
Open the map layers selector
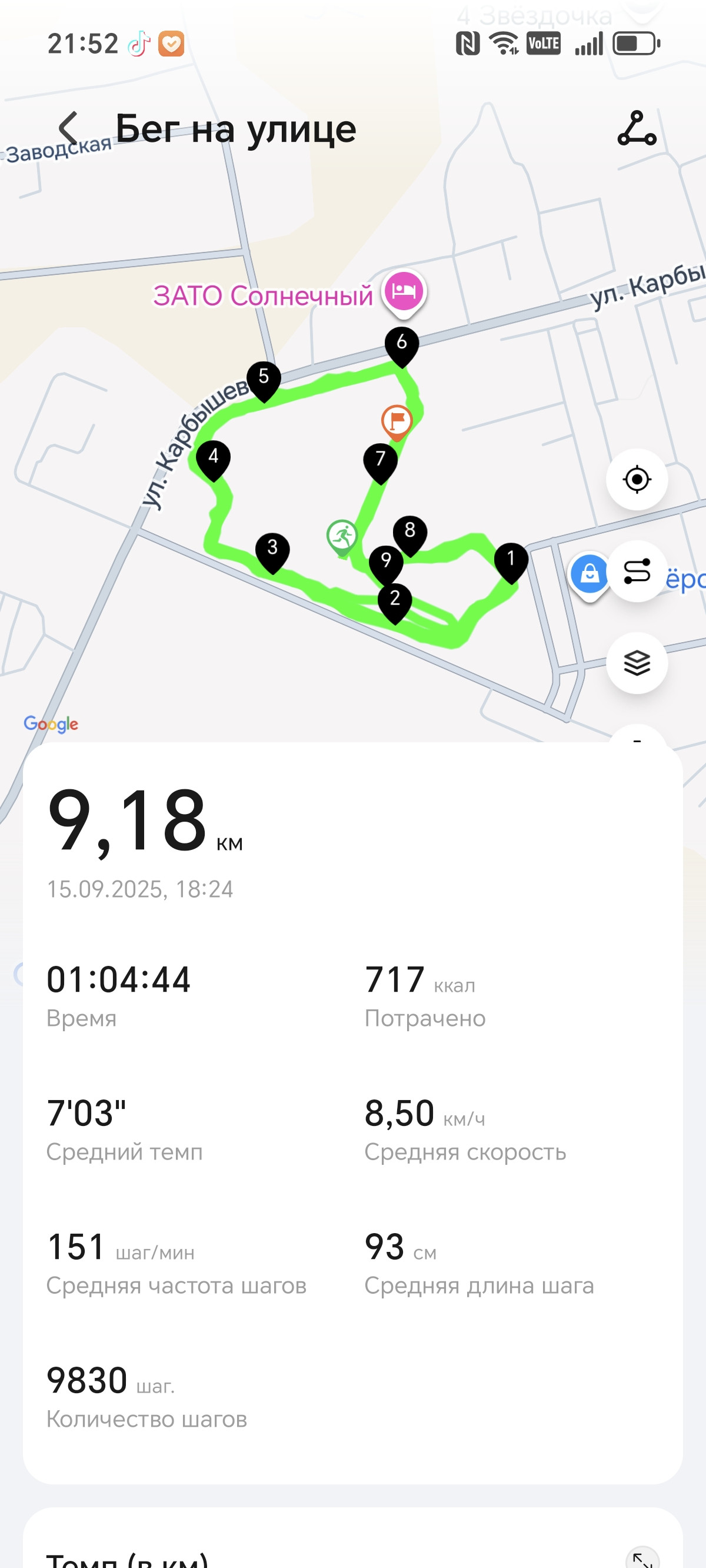click(637, 663)
